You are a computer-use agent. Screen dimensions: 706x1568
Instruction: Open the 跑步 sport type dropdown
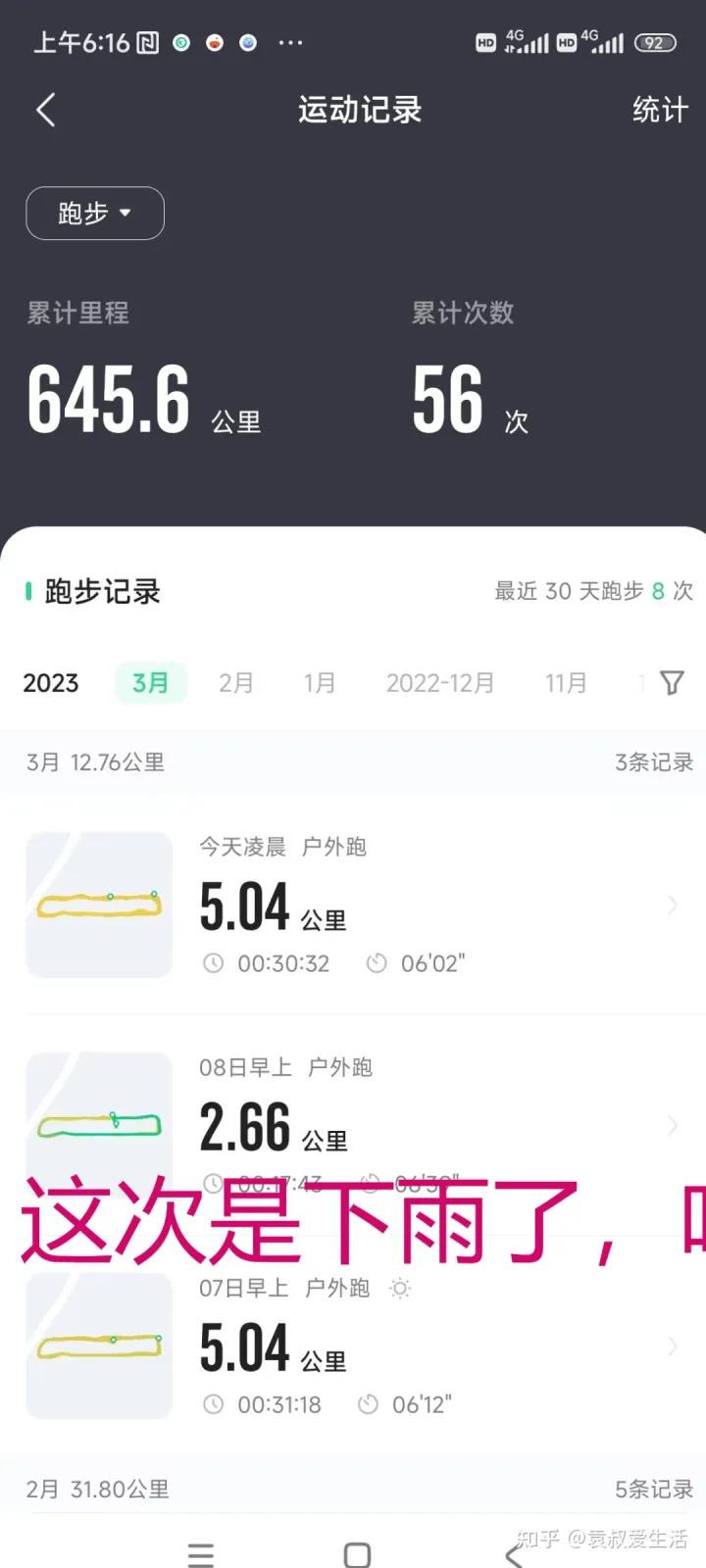(x=94, y=213)
